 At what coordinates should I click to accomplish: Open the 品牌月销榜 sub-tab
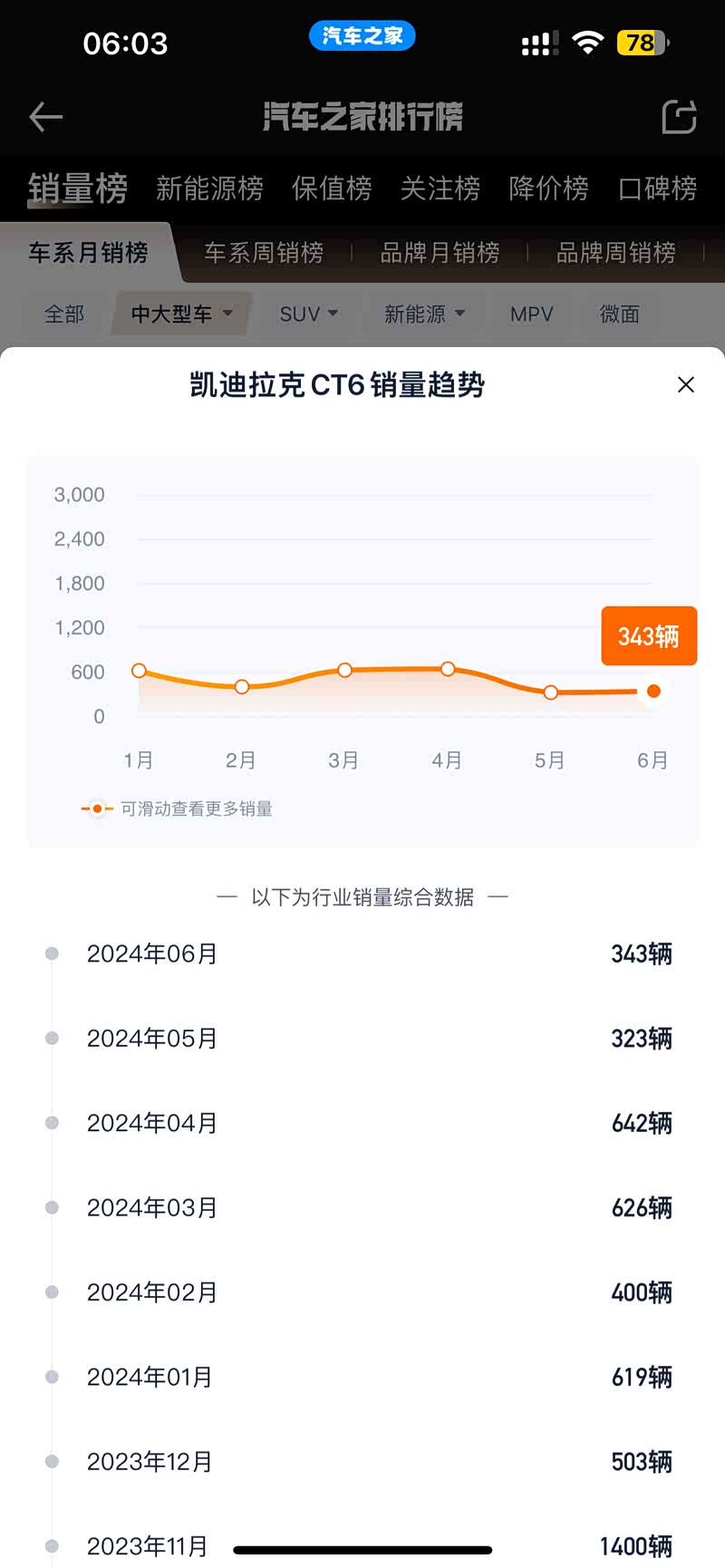tap(440, 253)
